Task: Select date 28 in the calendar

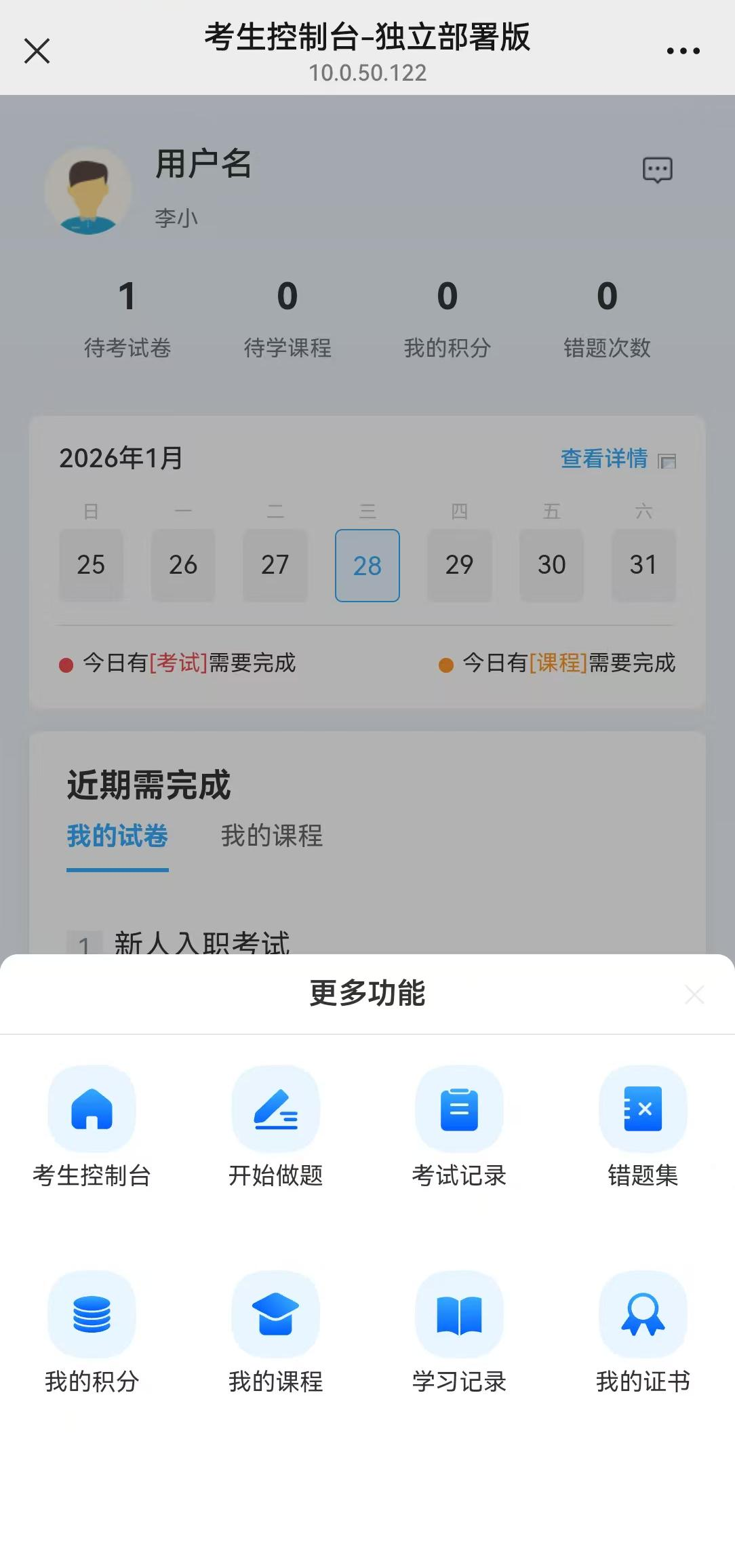Action: pos(367,565)
